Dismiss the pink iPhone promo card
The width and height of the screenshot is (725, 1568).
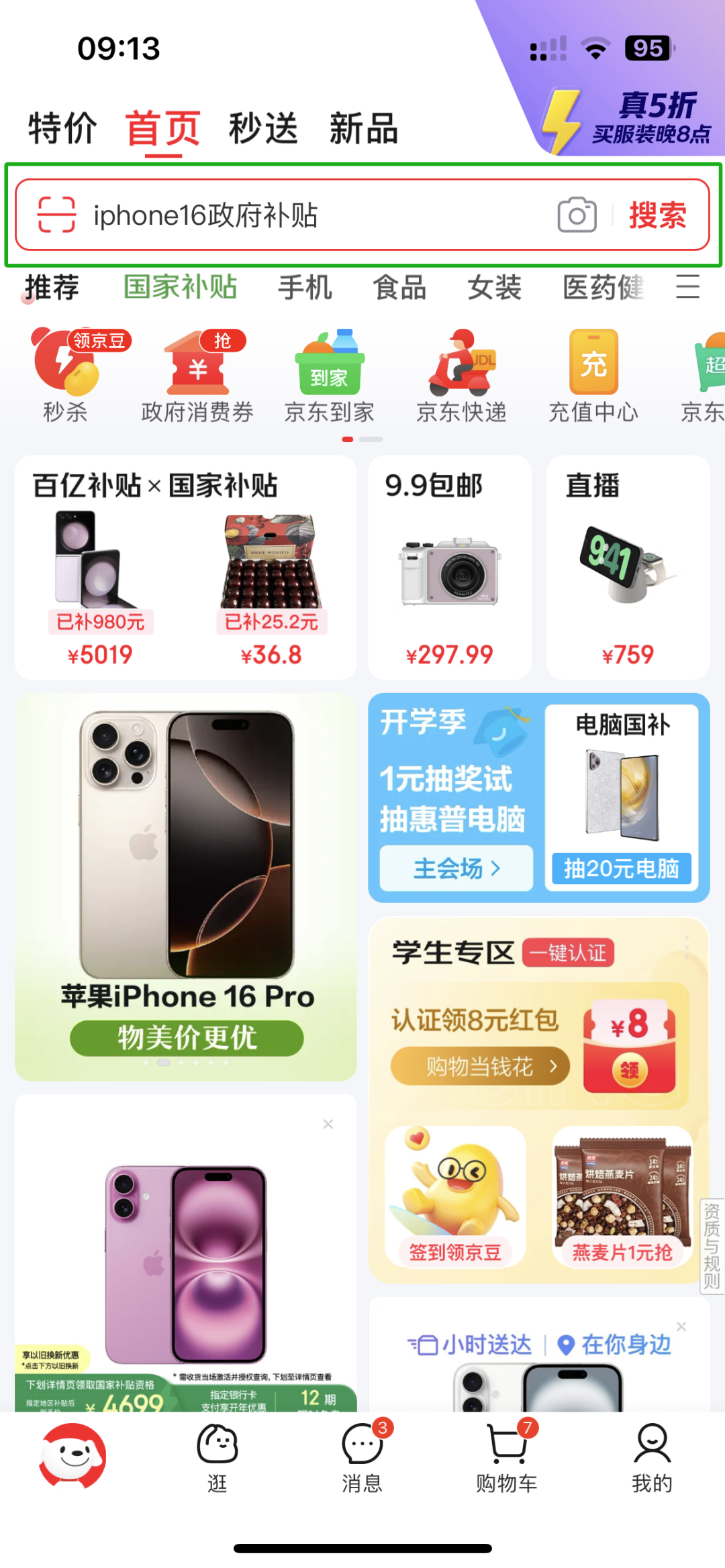coord(328,1124)
